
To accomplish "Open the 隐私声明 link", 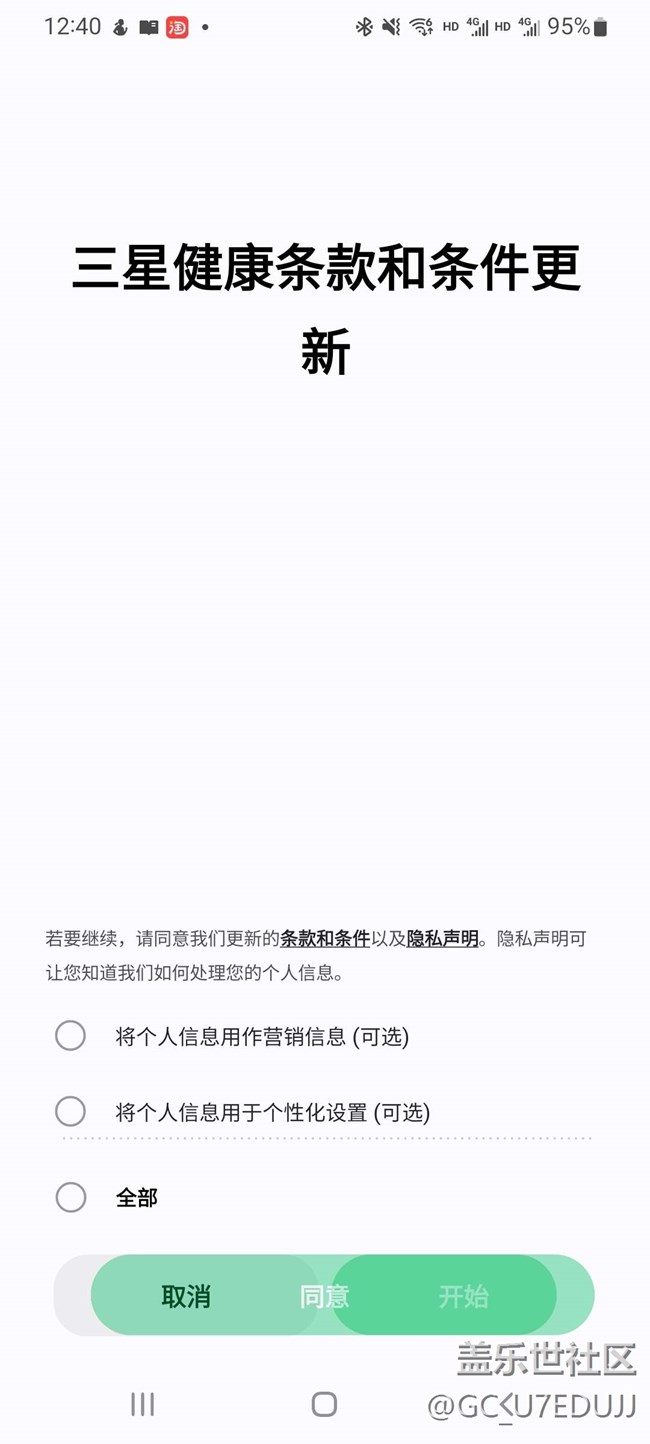I will pyautogui.click(x=443, y=939).
